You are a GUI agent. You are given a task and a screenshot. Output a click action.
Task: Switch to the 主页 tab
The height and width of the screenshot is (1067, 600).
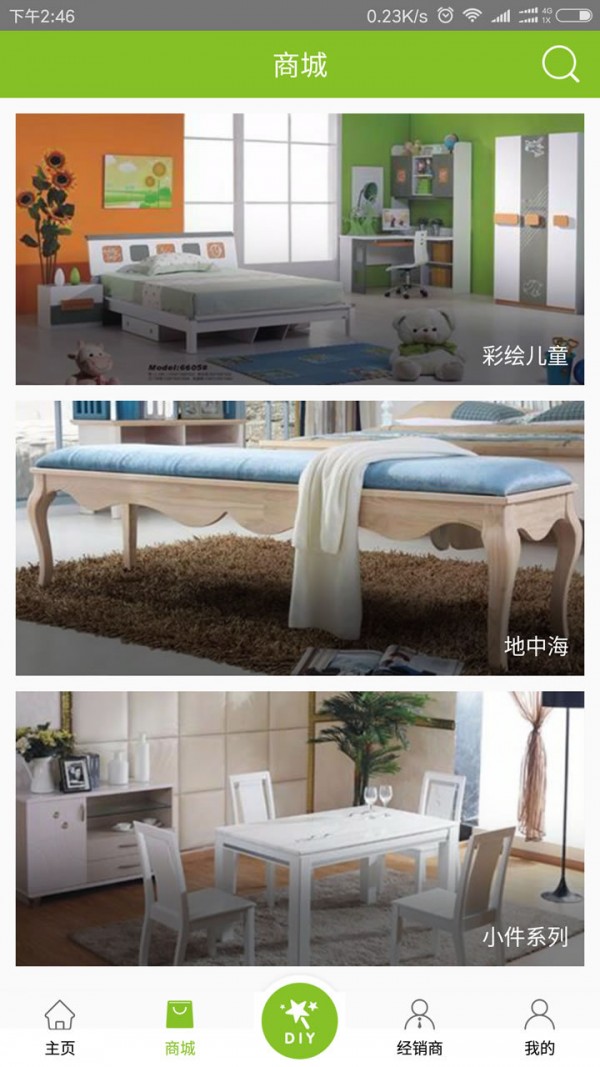pos(60,1027)
